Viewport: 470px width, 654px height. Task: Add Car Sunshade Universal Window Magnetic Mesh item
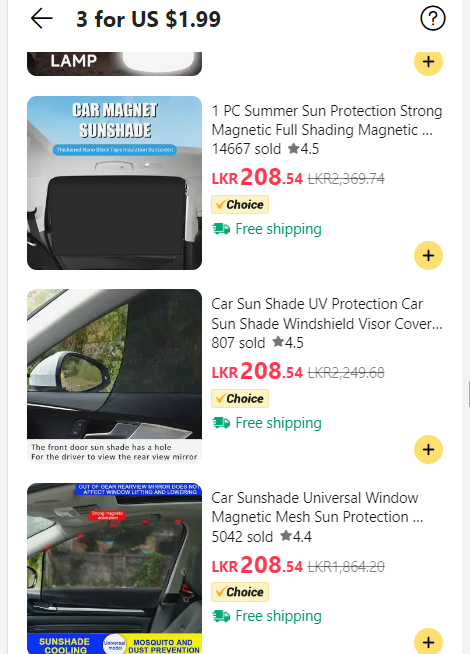[x=428, y=641]
